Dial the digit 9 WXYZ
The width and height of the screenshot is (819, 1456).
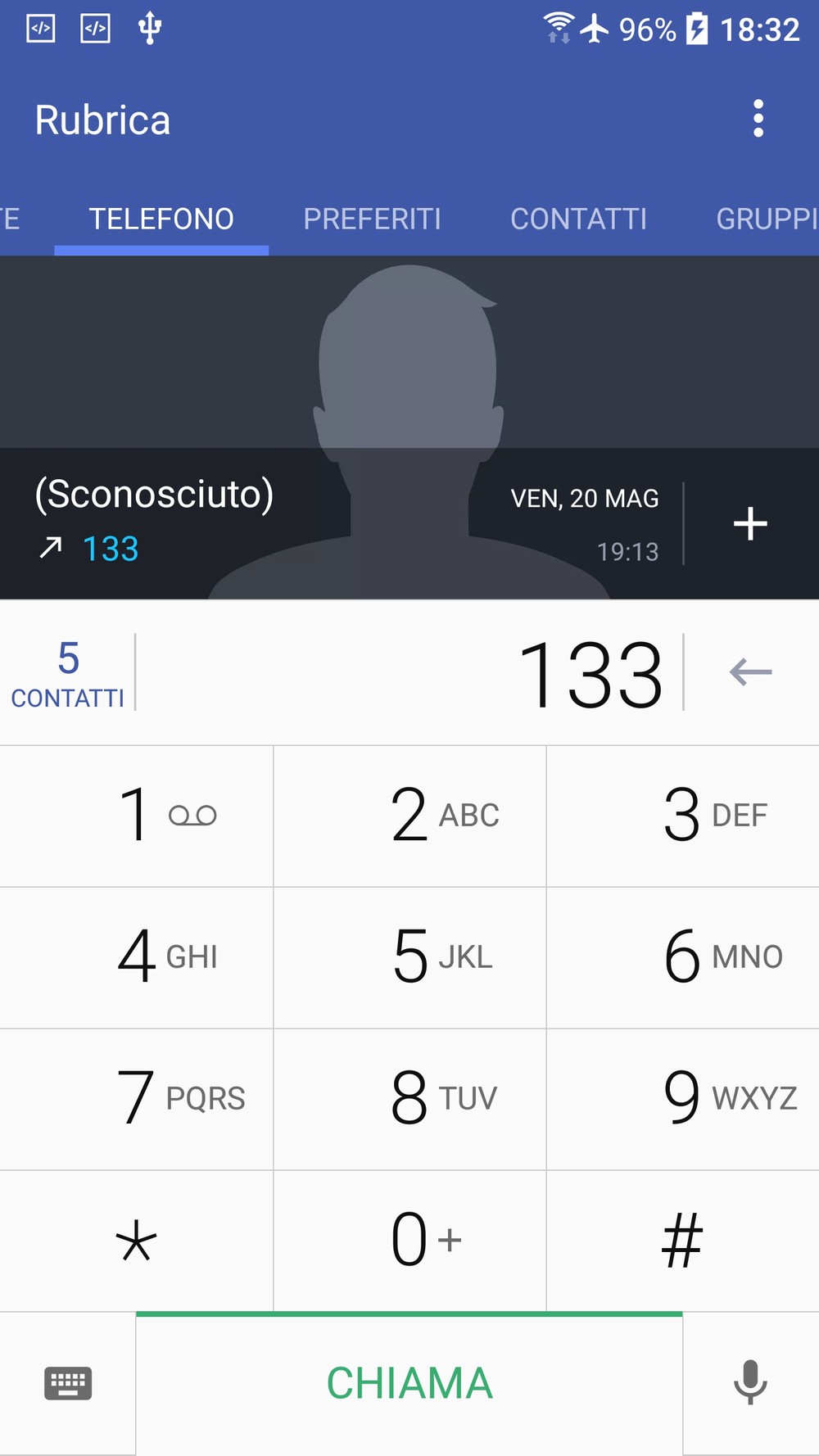coord(683,1099)
